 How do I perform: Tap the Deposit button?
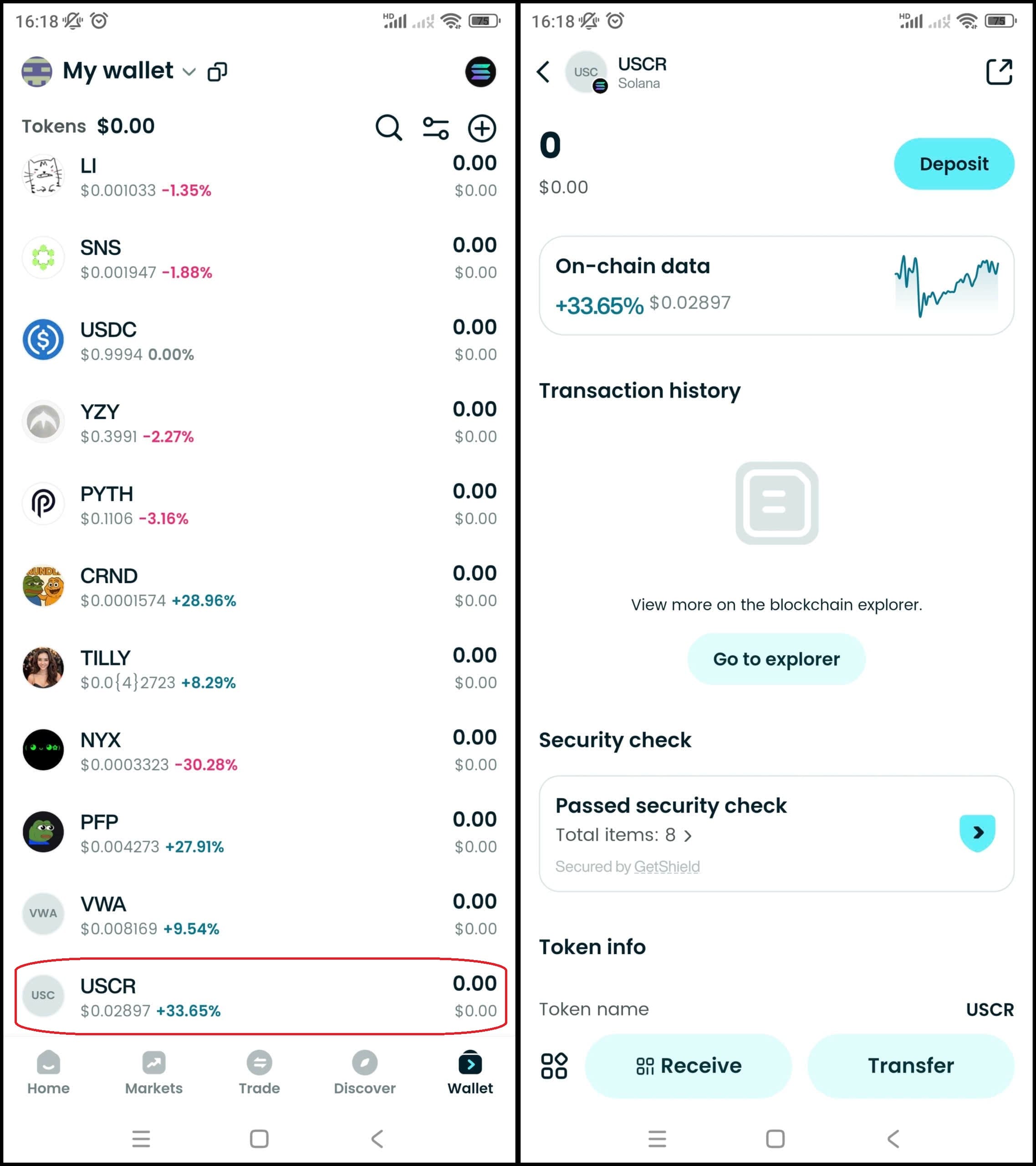click(953, 164)
